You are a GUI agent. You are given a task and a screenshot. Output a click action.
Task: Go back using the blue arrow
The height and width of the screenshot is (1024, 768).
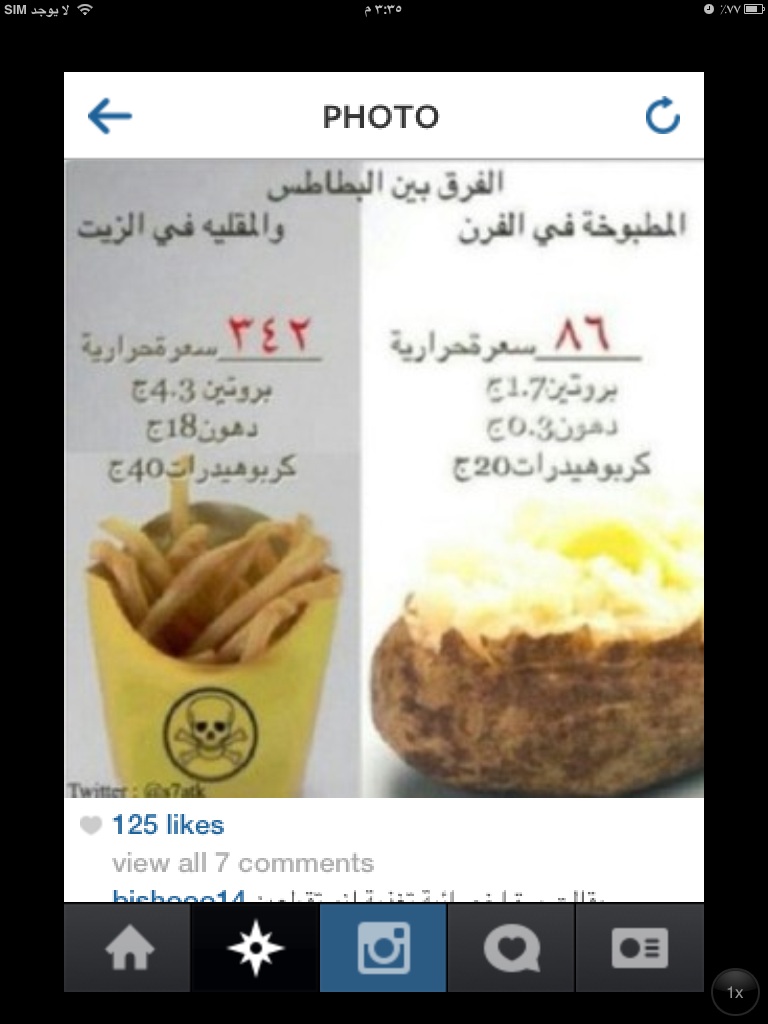[x=110, y=116]
